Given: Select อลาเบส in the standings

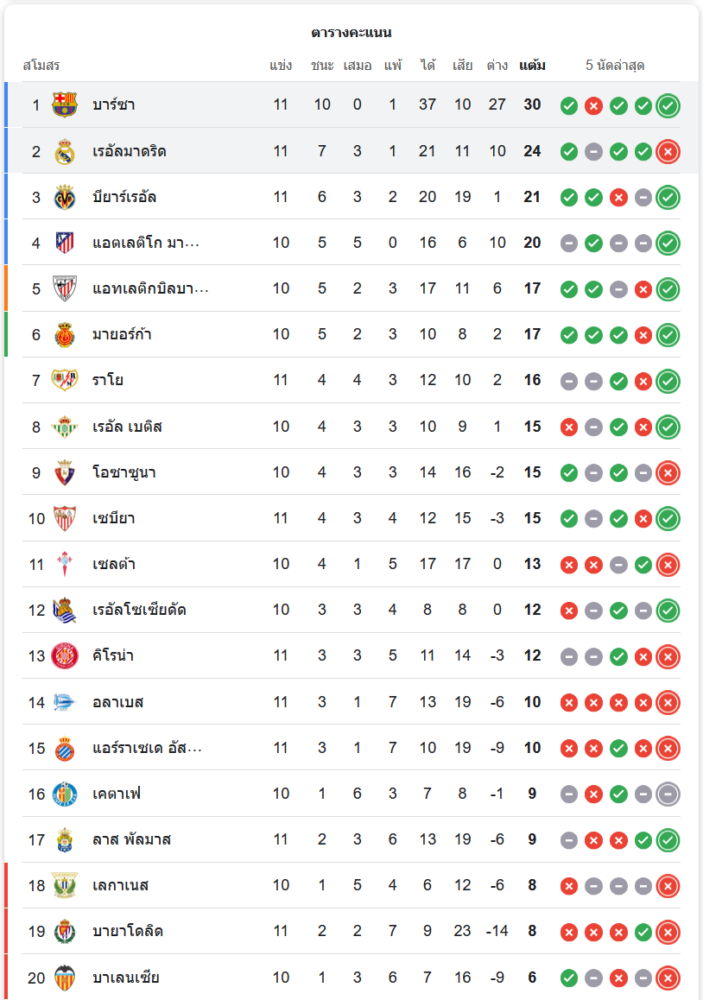Looking at the screenshot, I should tap(118, 703).
